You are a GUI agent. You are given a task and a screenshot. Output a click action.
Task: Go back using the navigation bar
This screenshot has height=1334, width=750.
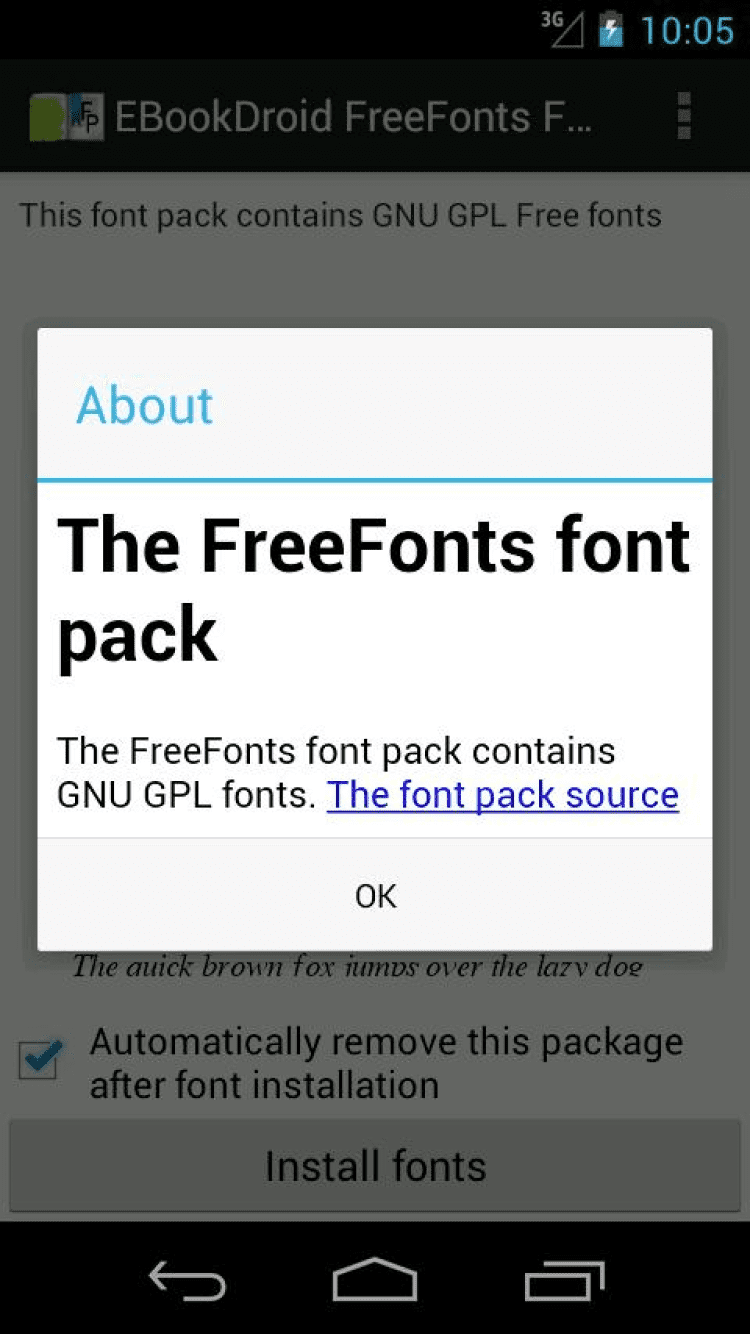[x=187, y=1280]
